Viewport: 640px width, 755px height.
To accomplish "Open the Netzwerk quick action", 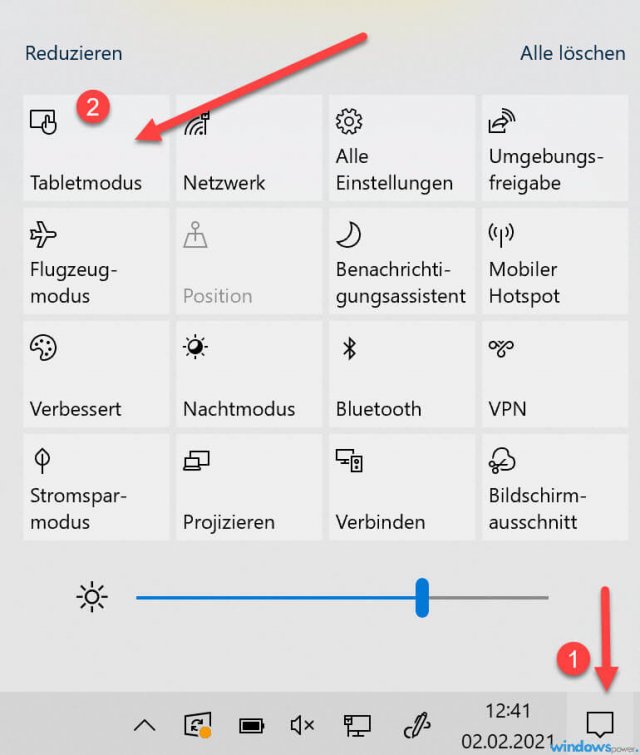I will point(249,148).
